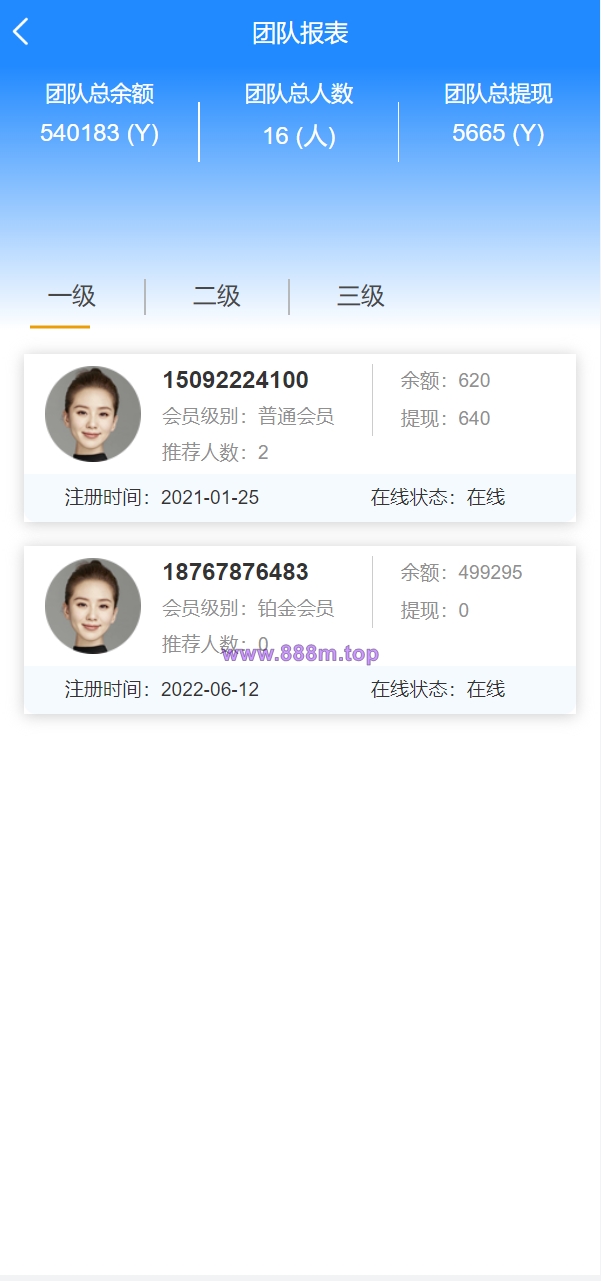This screenshot has width=601, height=1281.
Task: Select the 一级 tab
Action: click(x=72, y=296)
